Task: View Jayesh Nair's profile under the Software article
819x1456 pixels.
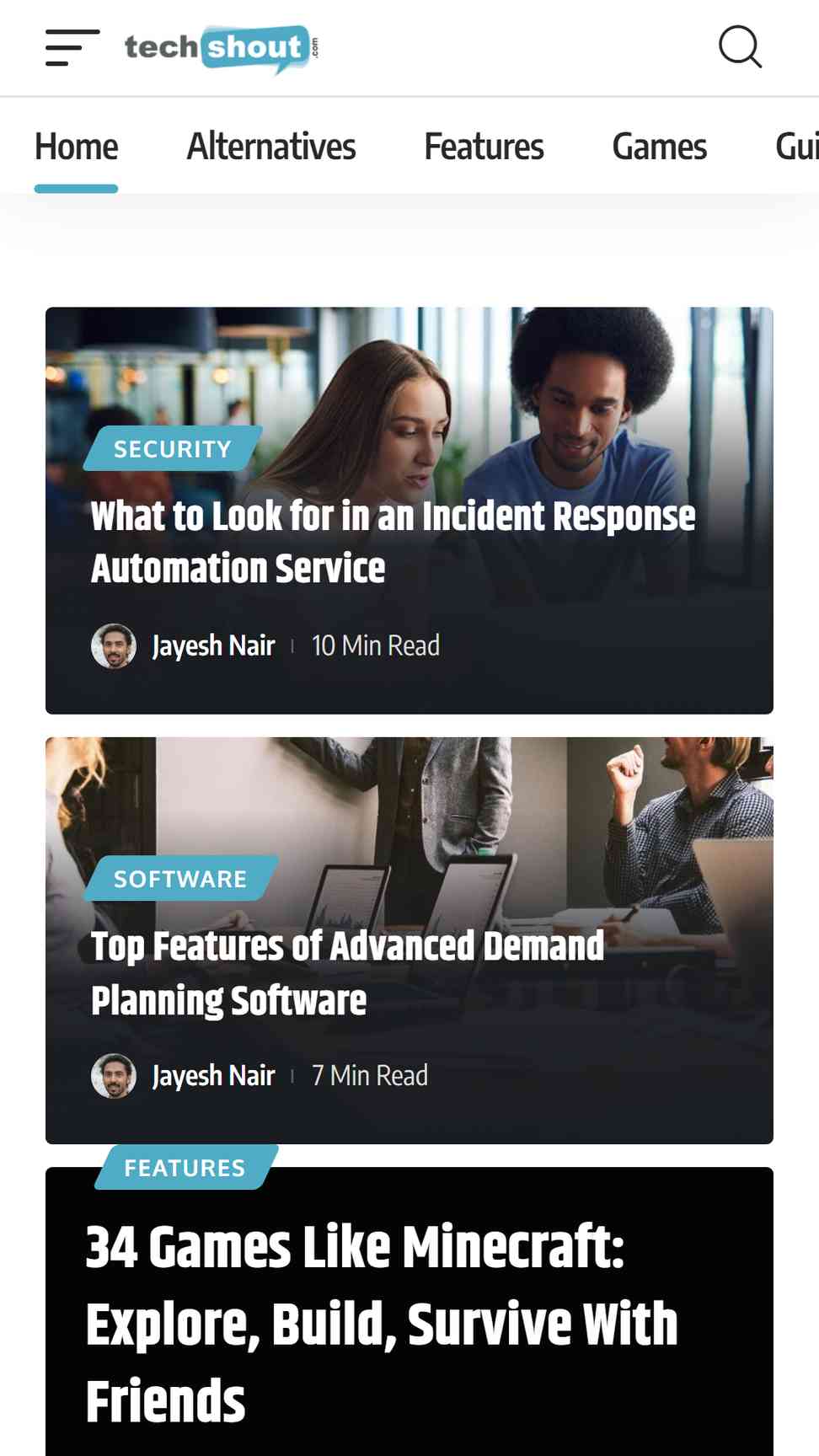Action: [213, 1075]
